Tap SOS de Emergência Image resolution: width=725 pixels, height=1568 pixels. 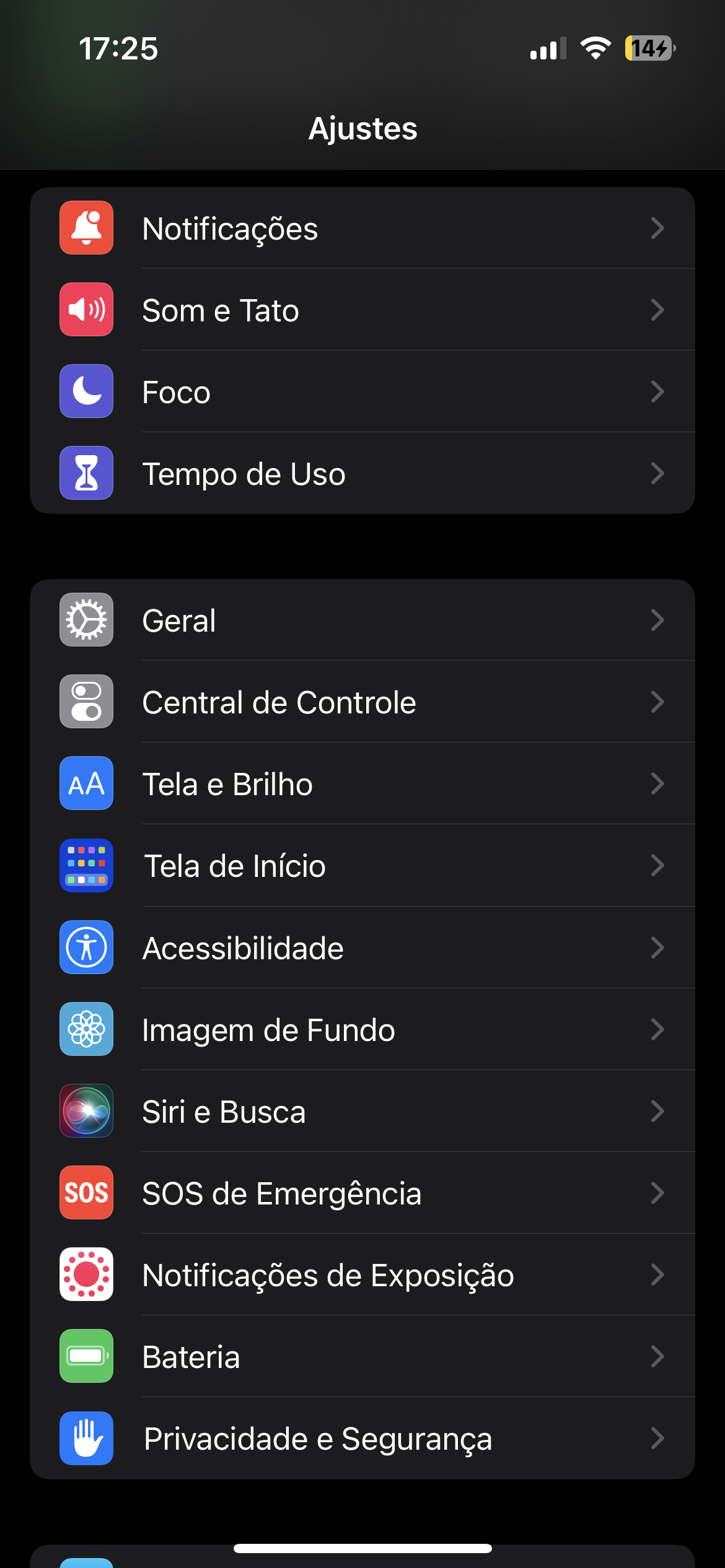click(x=362, y=1193)
